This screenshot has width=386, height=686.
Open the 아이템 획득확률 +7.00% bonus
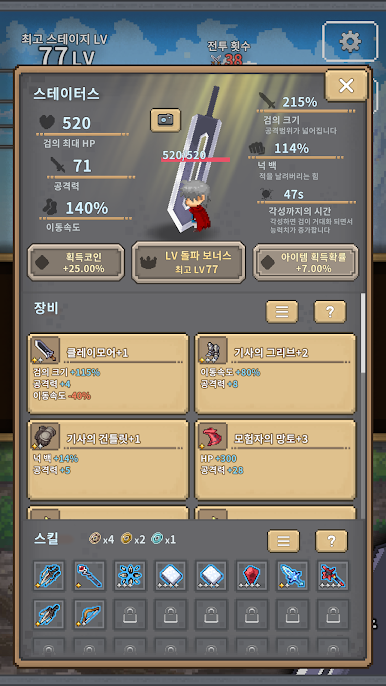click(306, 262)
